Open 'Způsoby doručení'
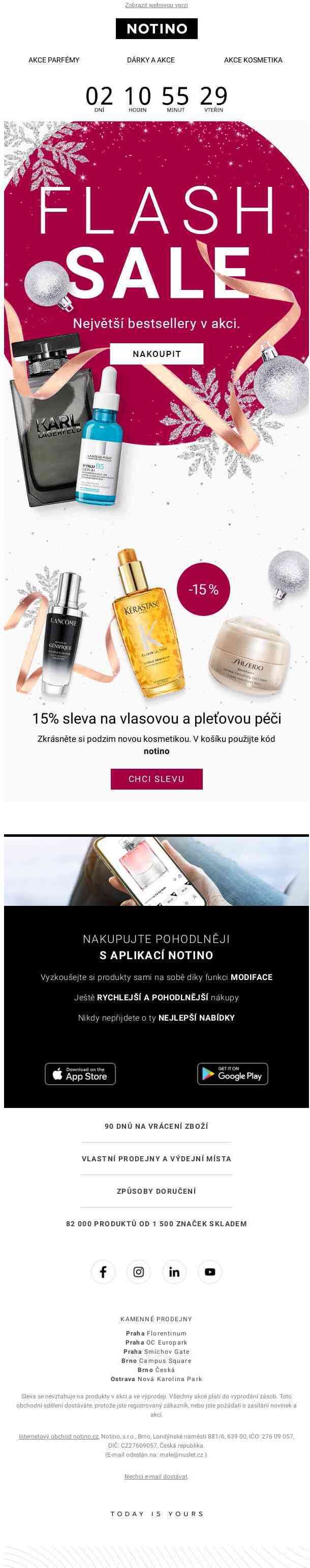The height and width of the screenshot is (1568, 310). pos(157,1191)
